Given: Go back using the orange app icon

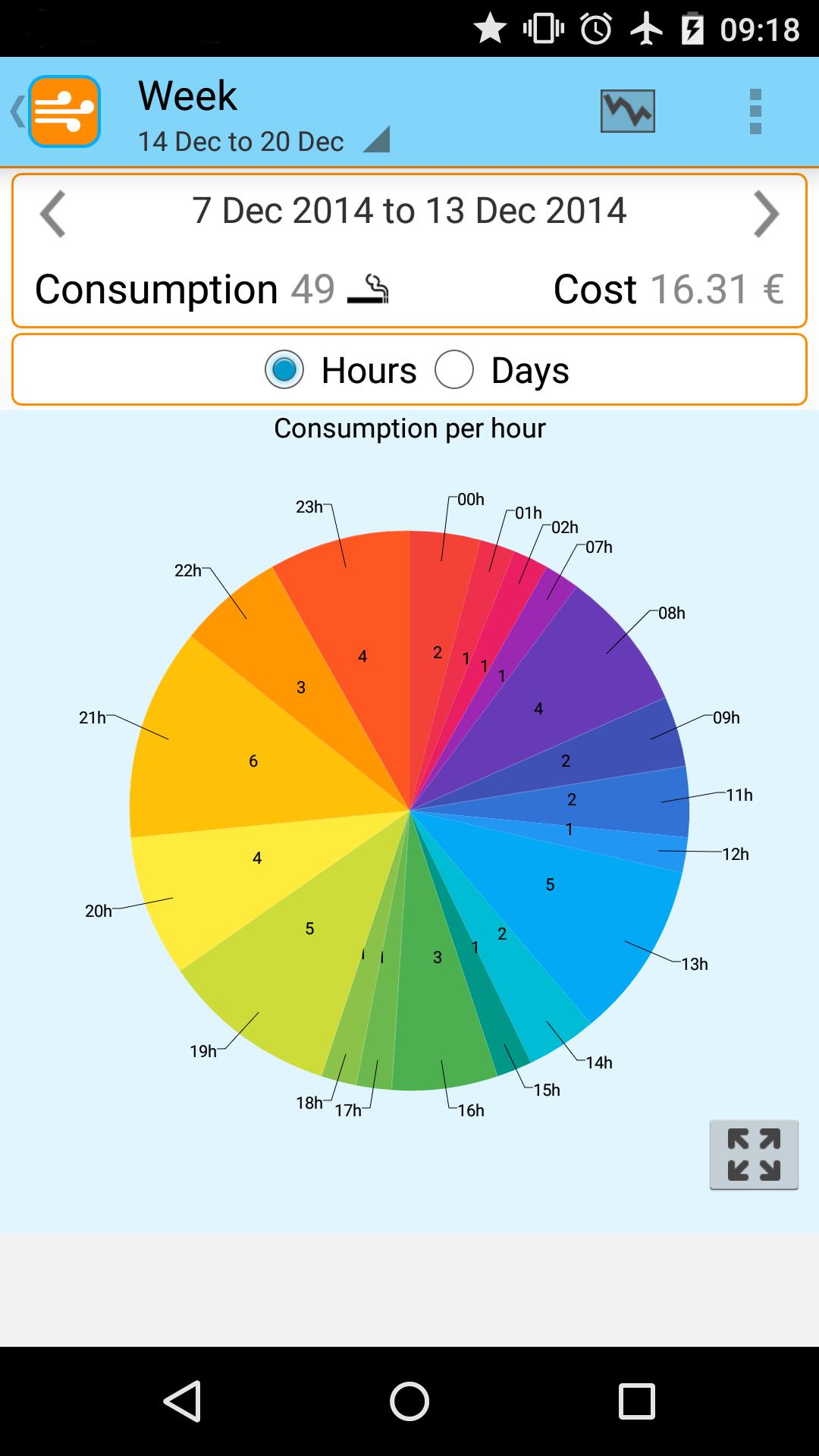Looking at the screenshot, I should pos(64,111).
